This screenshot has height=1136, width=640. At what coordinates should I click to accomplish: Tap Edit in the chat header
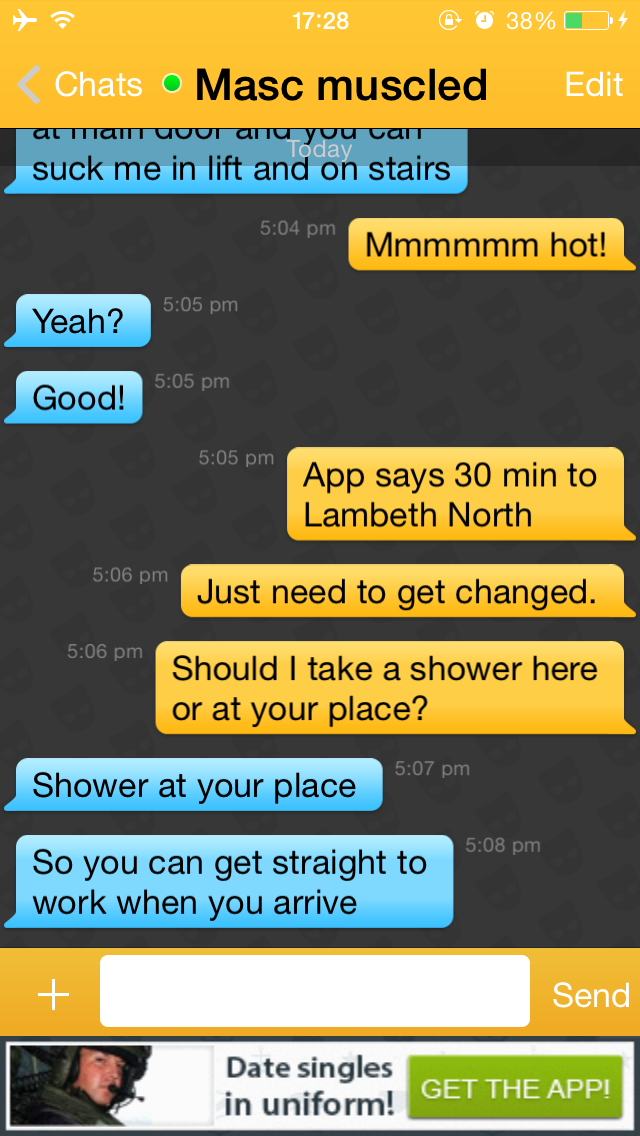tap(594, 85)
